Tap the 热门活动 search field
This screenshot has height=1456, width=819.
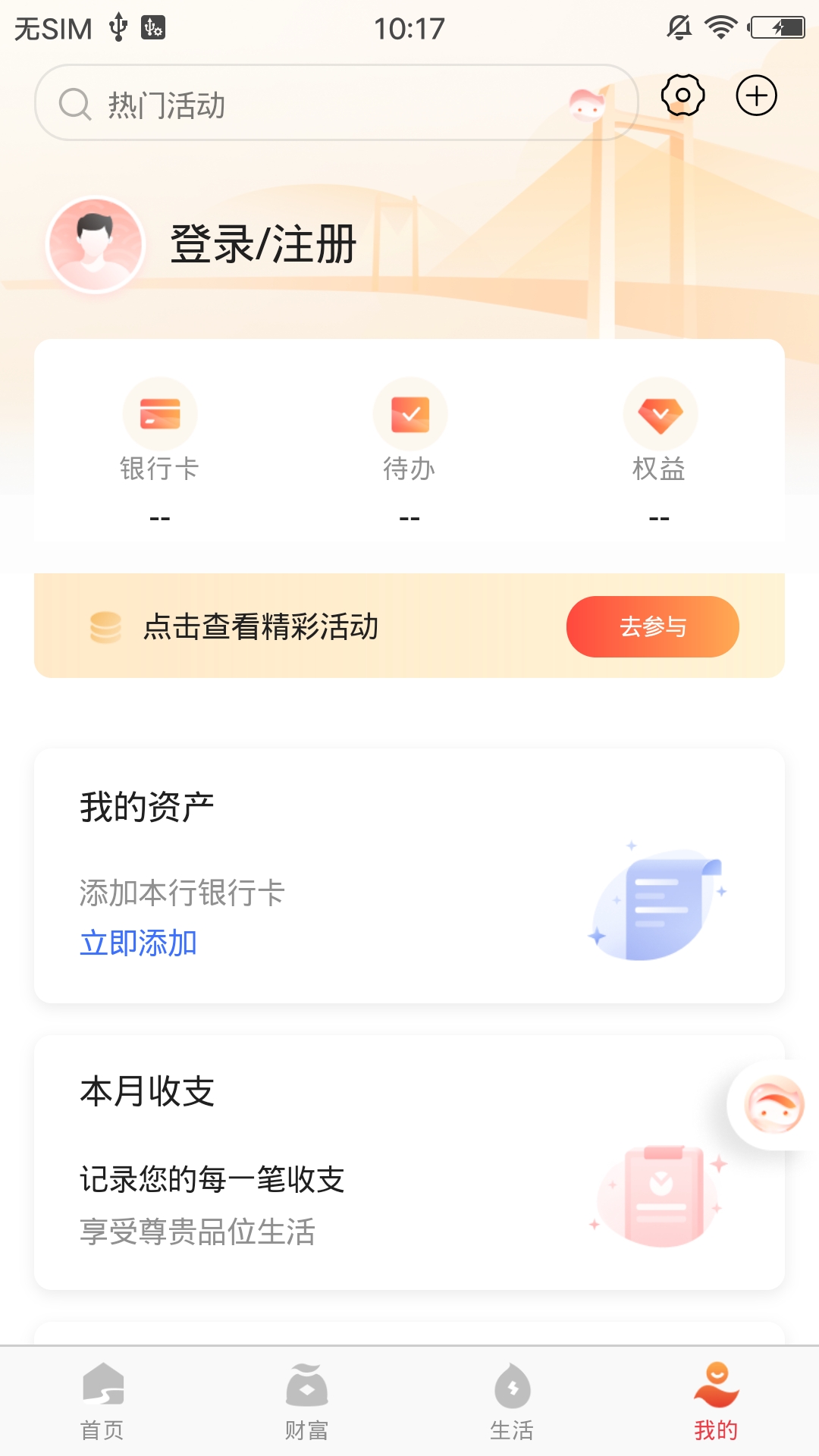pos(303,106)
